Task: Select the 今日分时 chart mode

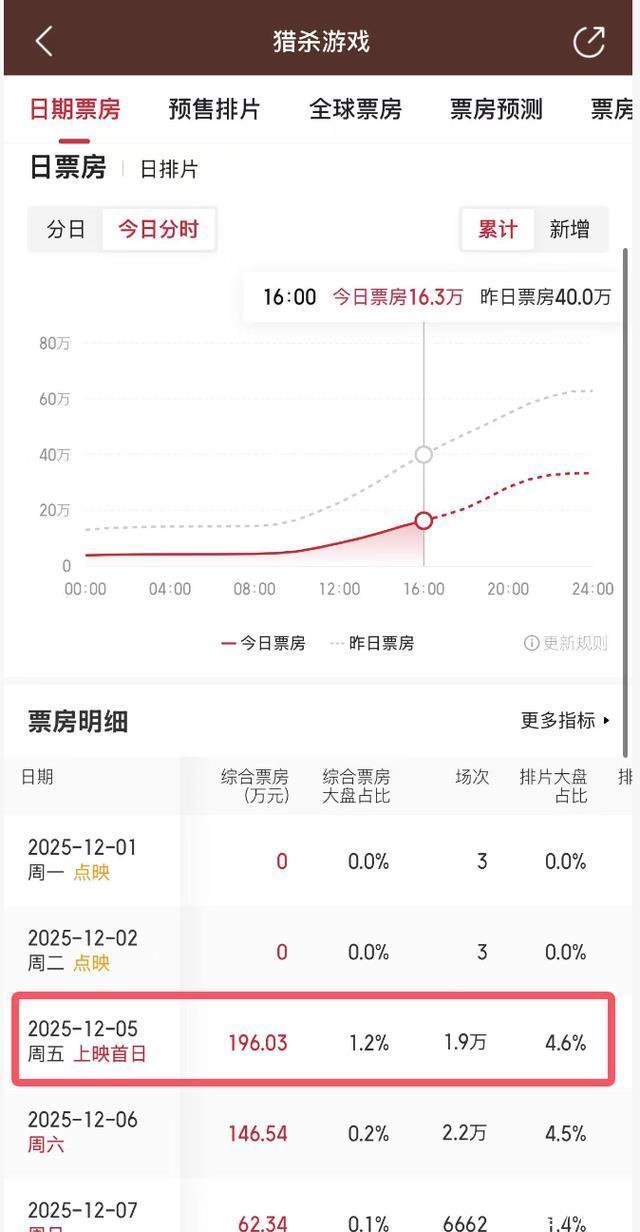Action: coord(158,229)
